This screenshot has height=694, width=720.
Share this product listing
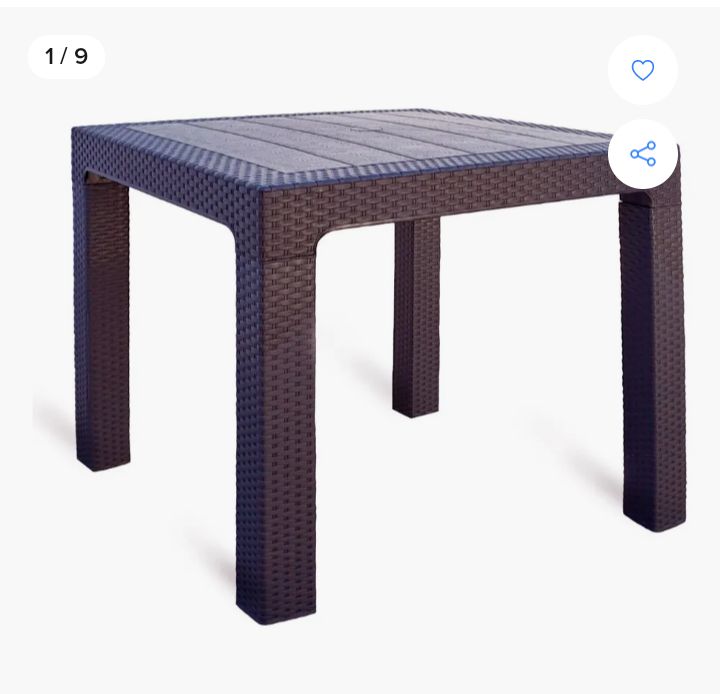pyautogui.click(x=643, y=154)
